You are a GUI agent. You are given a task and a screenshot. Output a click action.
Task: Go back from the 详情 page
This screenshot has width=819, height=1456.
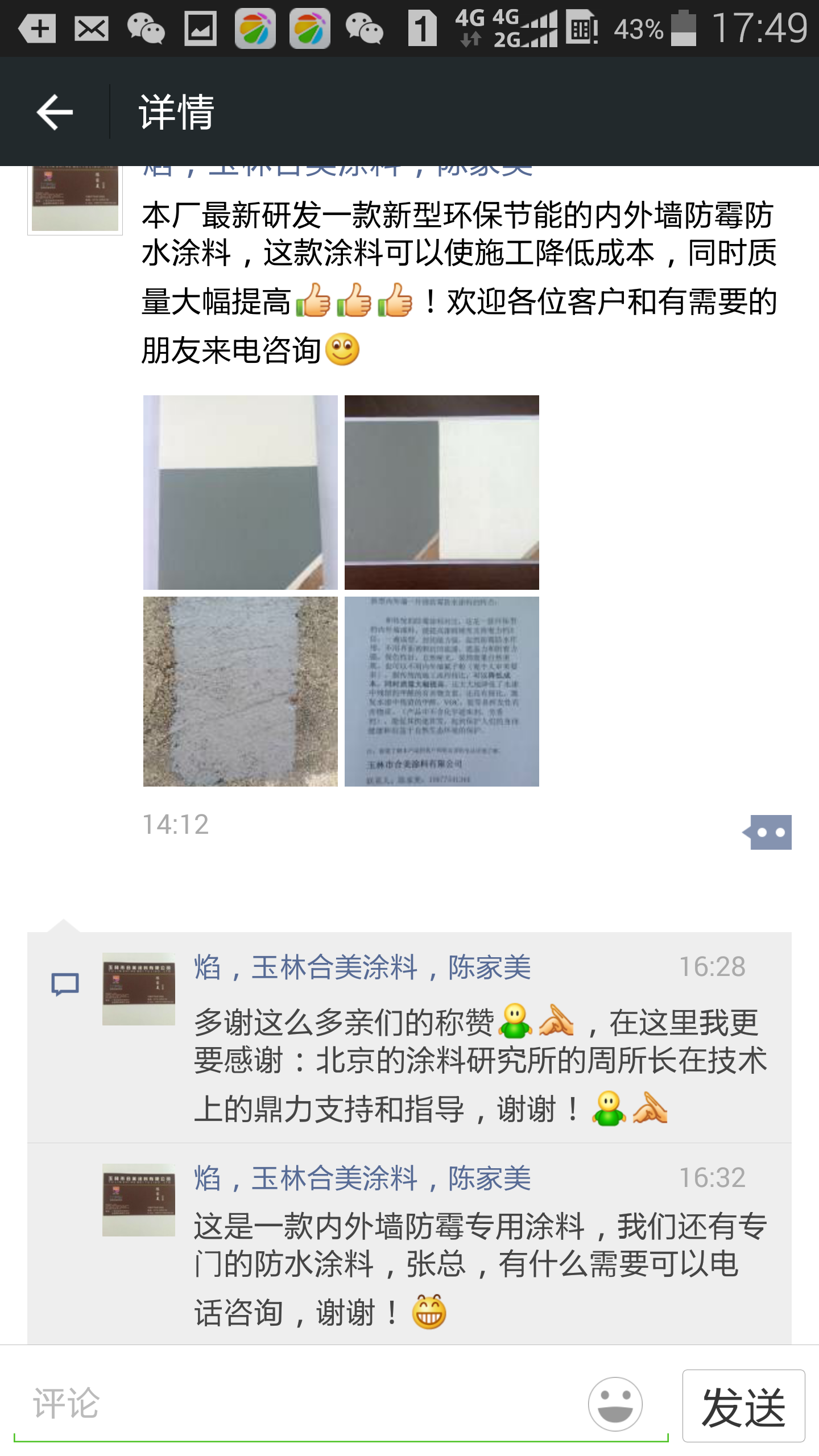(55, 112)
